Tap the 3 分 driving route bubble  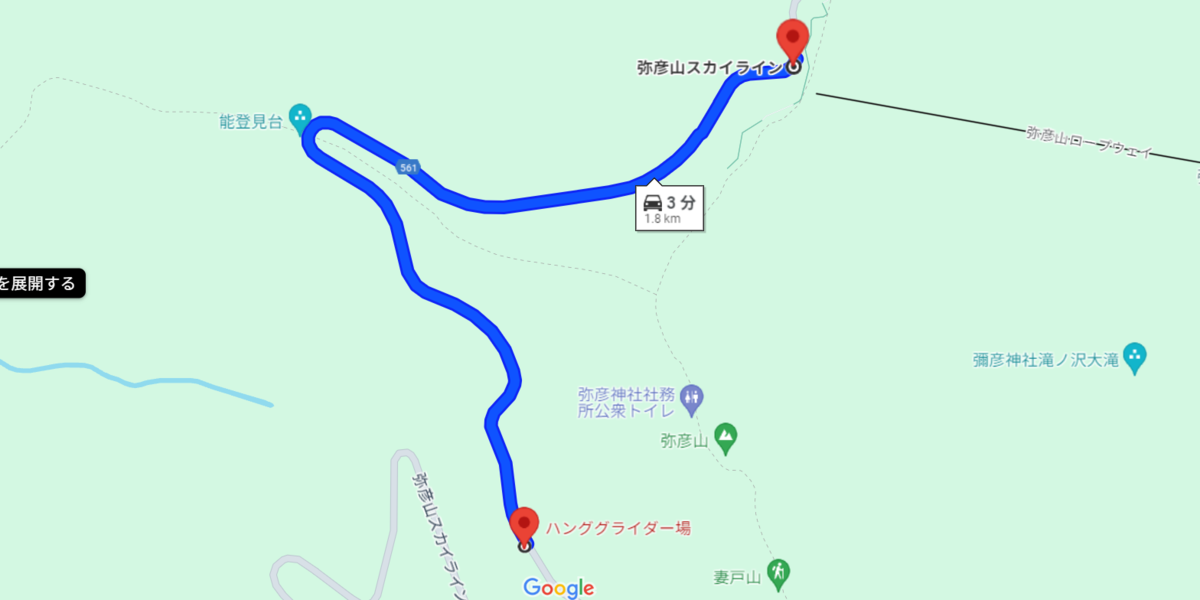pyautogui.click(x=669, y=208)
